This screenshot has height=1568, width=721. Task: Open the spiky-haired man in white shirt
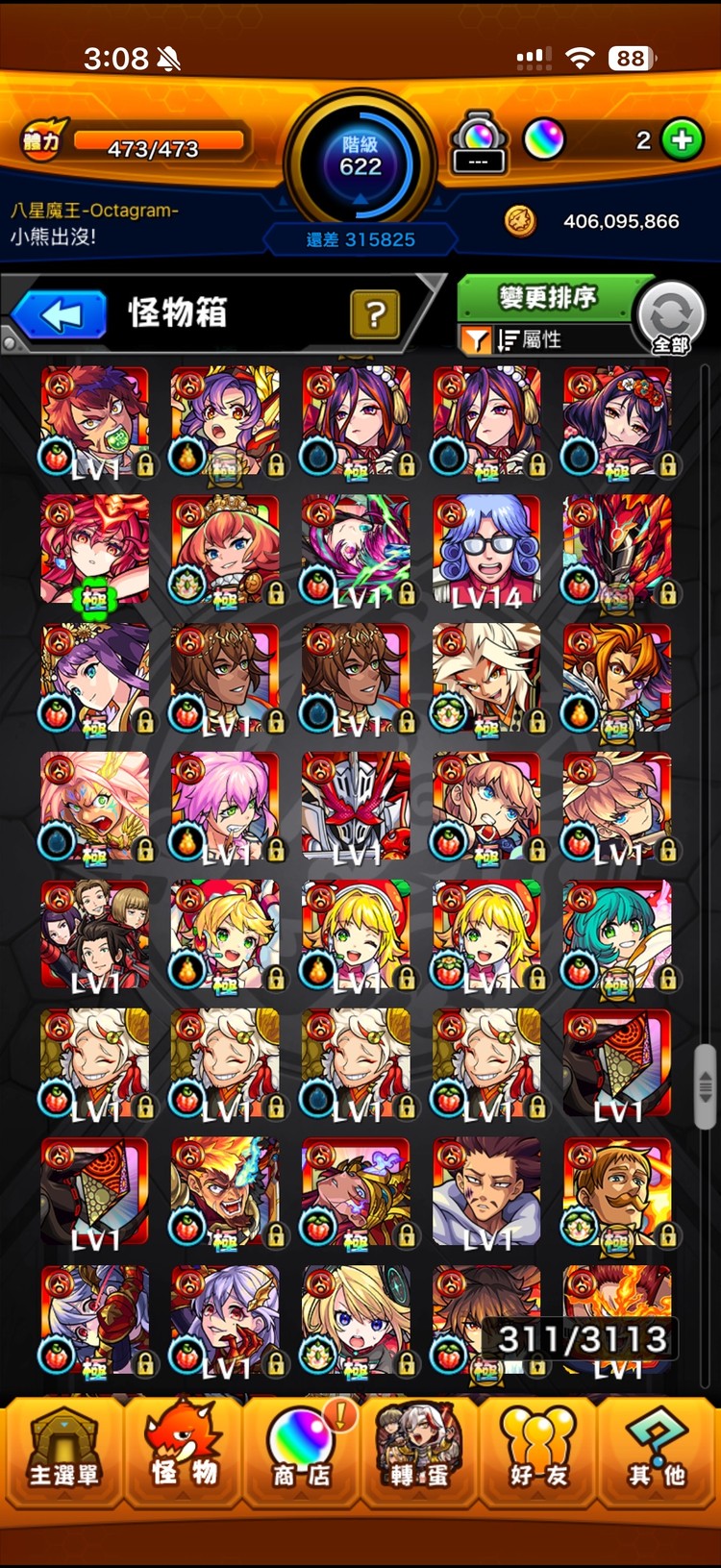tap(486, 1193)
